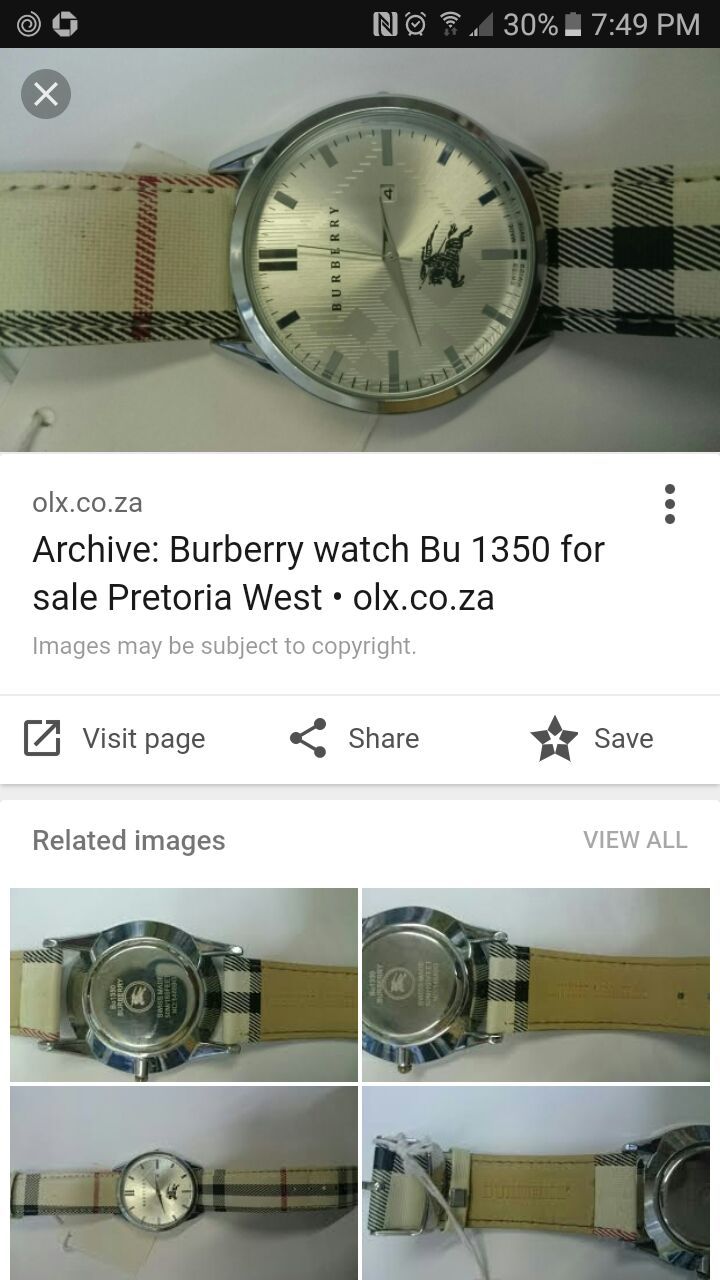The height and width of the screenshot is (1280, 720).
Task: Open second related image of watch caseback
Action: pyautogui.click(x=536, y=985)
